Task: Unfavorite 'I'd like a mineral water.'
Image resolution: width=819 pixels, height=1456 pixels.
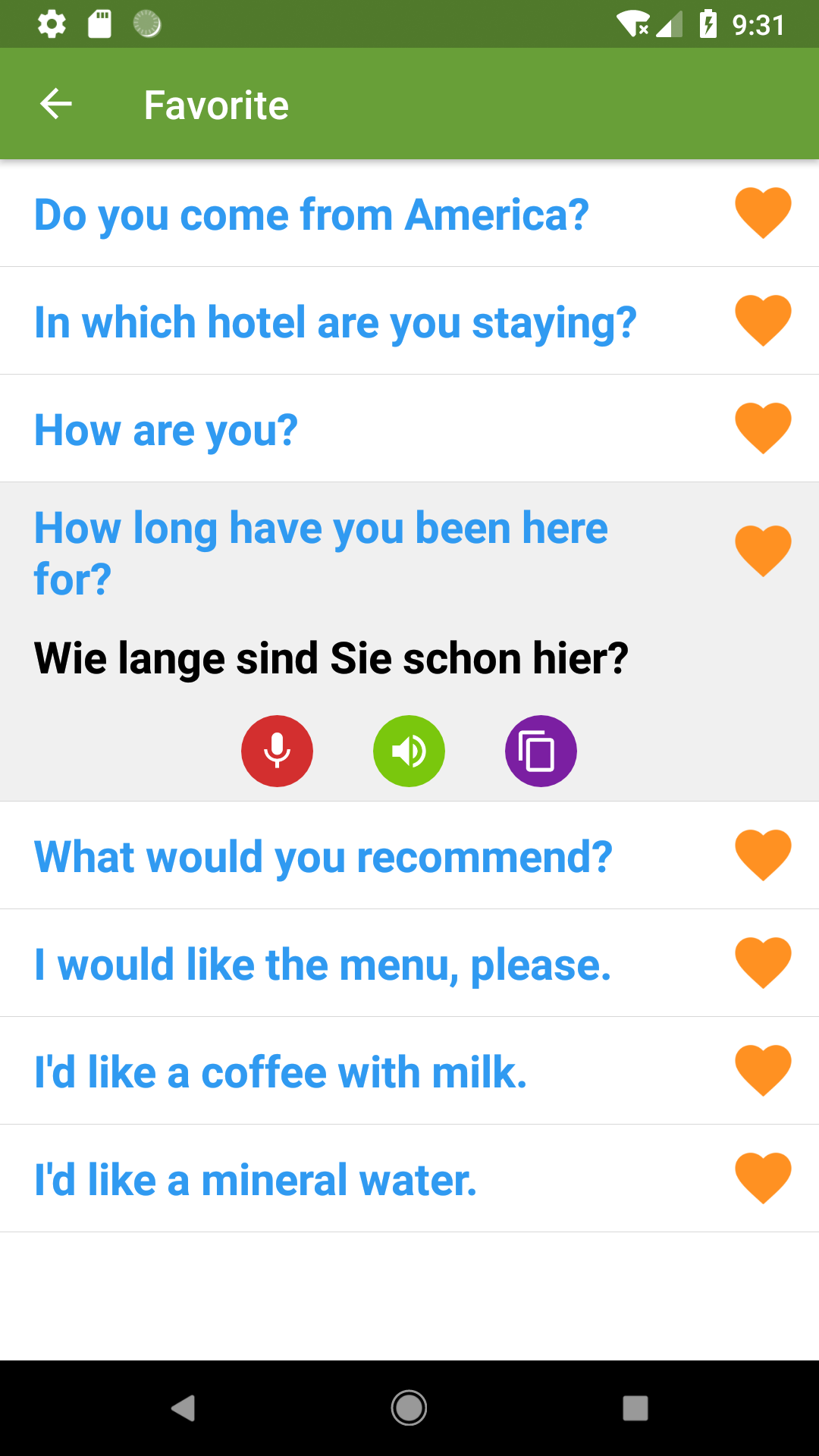Action: pos(763,1178)
